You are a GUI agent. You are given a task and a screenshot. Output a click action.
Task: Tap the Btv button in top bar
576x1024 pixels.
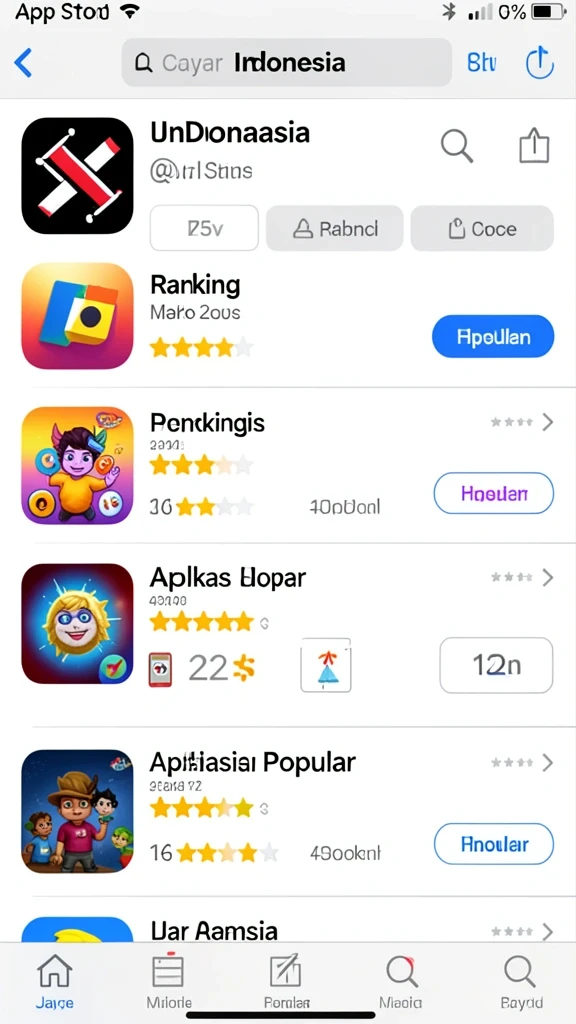point(482,63)
